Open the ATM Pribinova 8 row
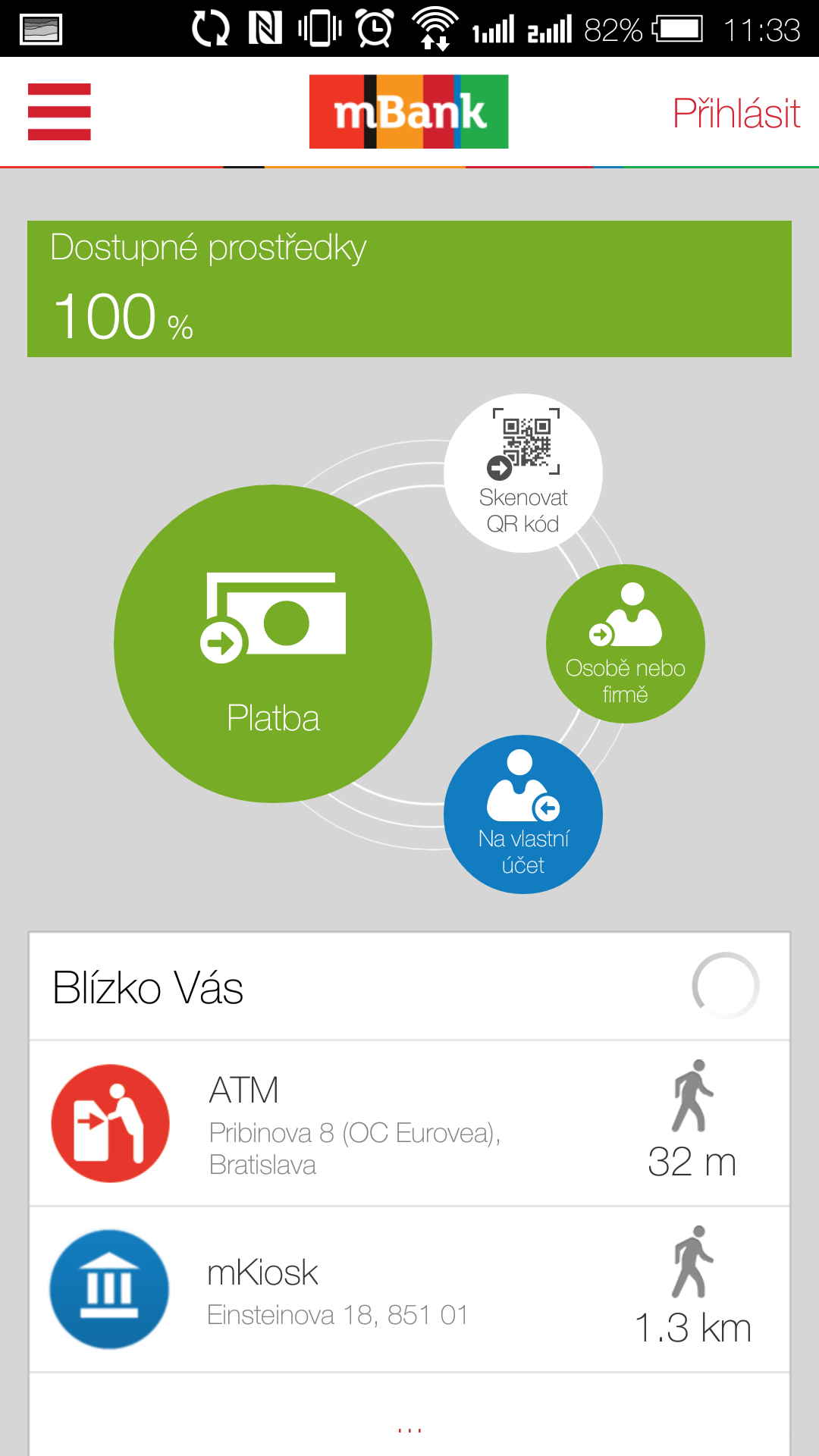819x1456 pixels. (409, 1123)
